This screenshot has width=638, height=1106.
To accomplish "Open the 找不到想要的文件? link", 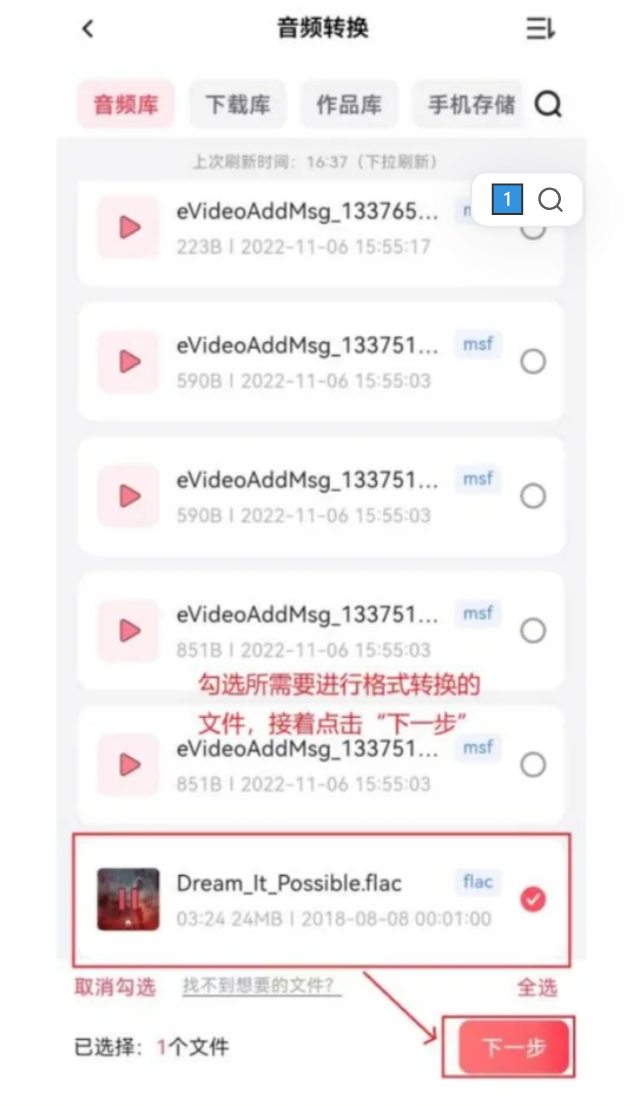I will click(261, 986).
